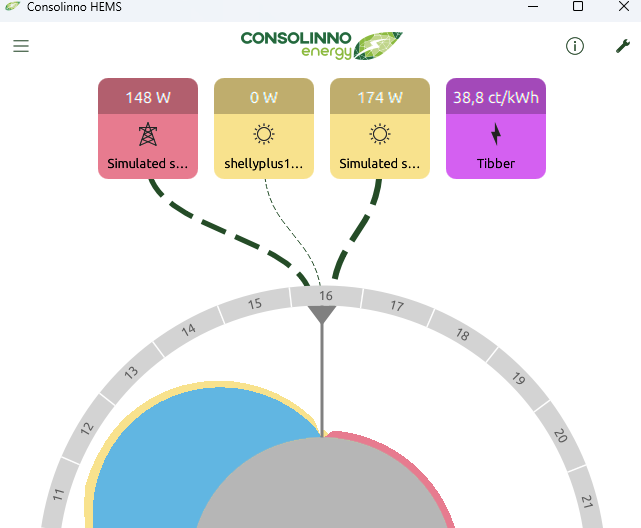Open the hamburger drawer menu
The width and height of the screenshot is (641, 528).
21,46
